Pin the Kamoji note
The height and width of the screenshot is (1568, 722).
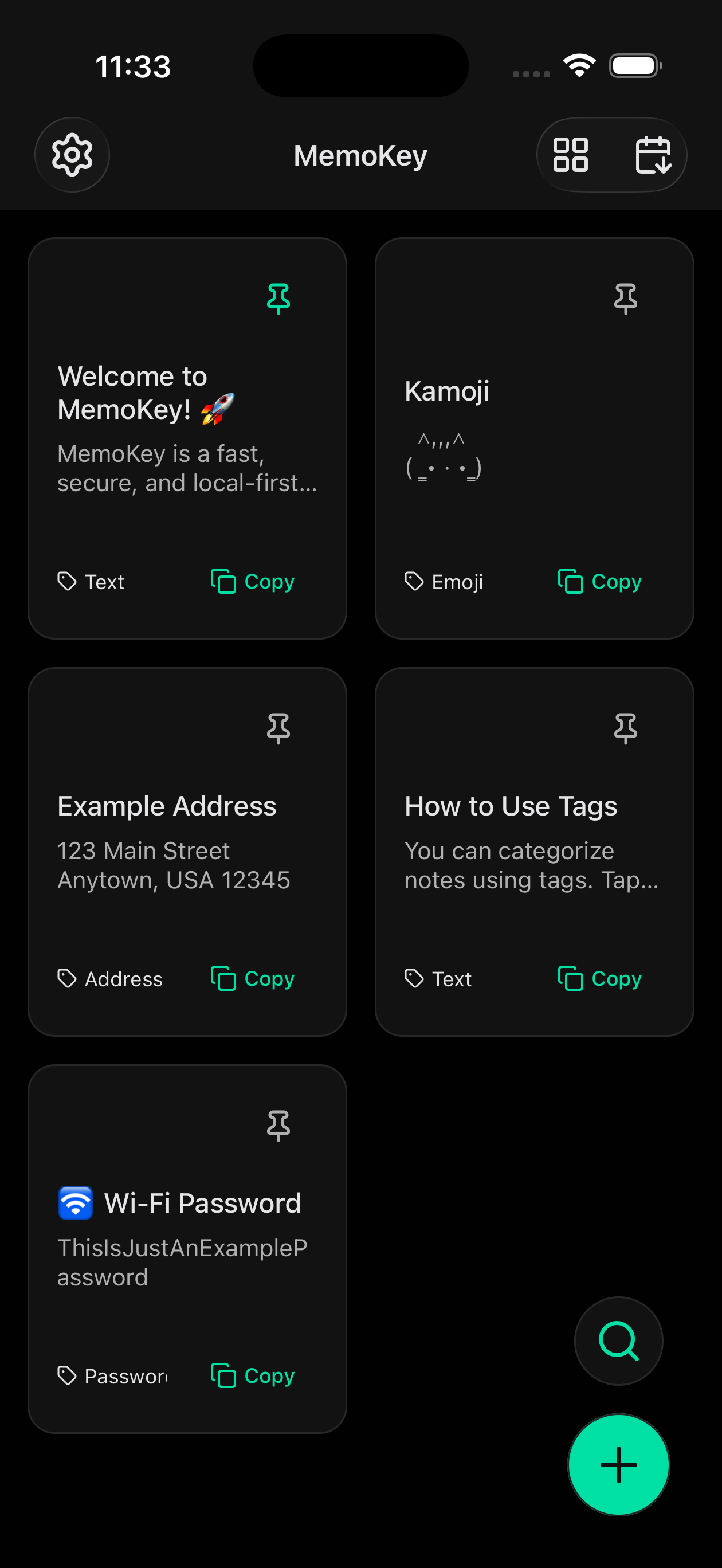coord(626,297)
